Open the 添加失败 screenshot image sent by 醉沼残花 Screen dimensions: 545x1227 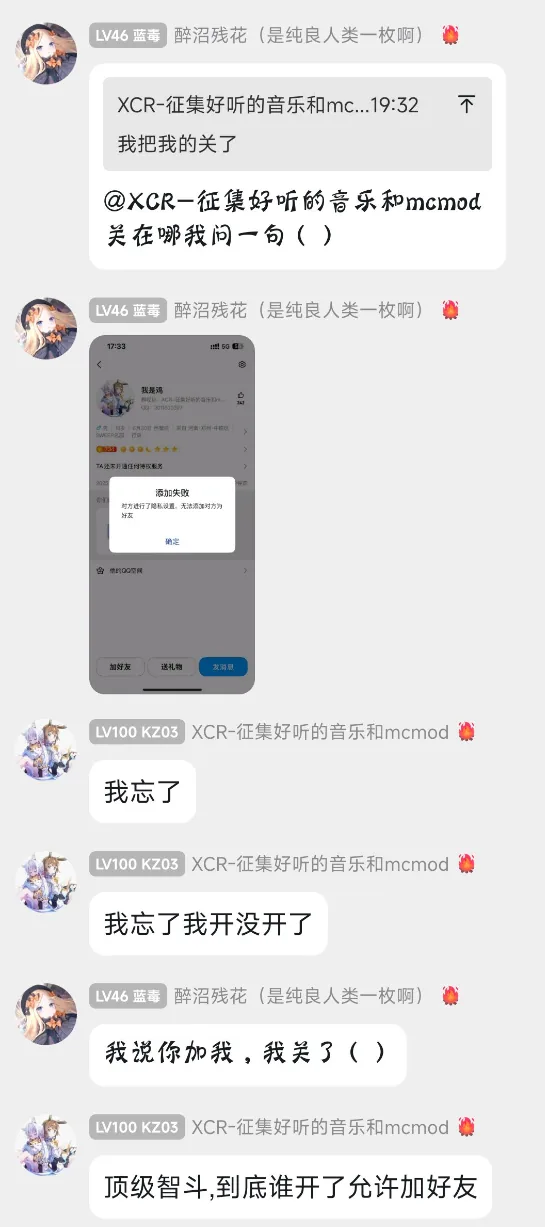(172, 514)
